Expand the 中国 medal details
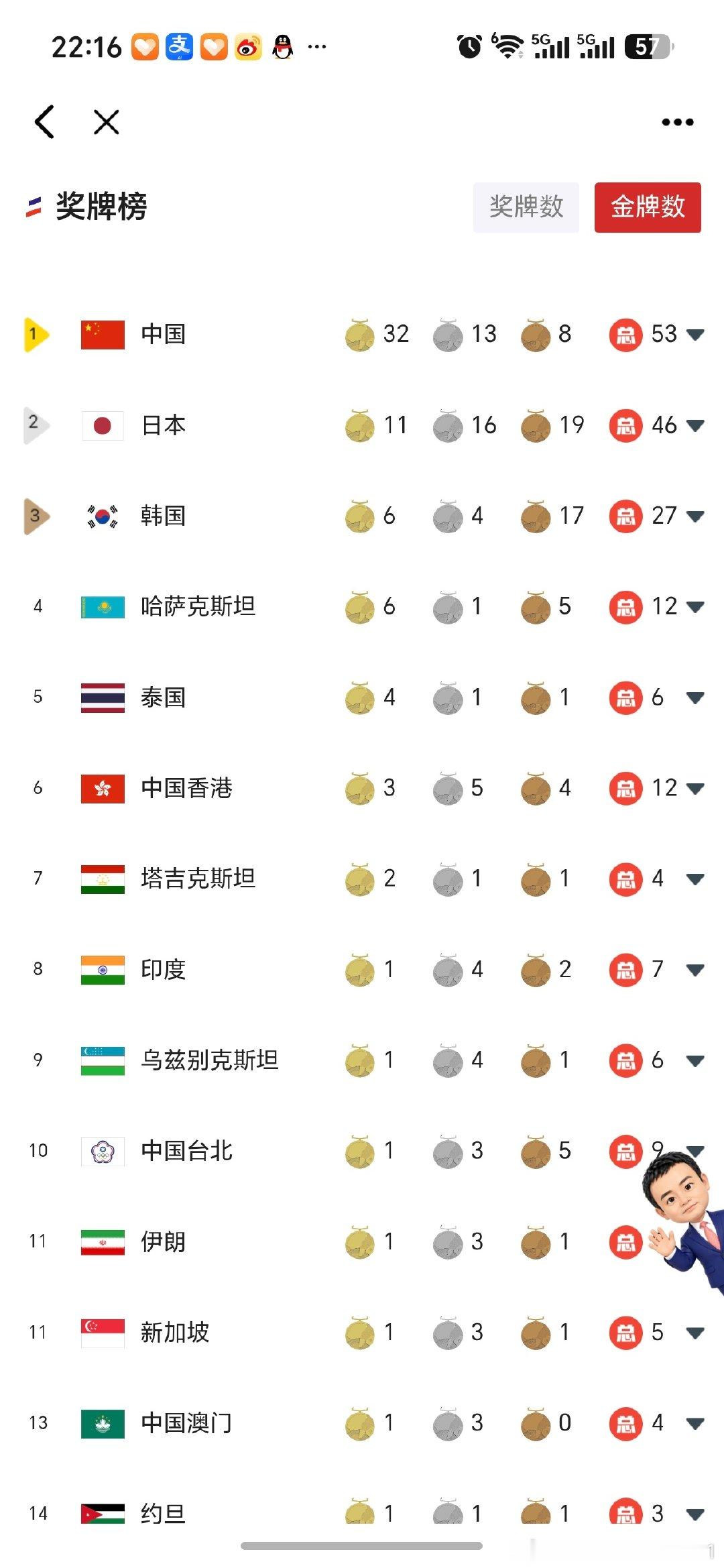The height and width of the screenshot is (1568, 724). [696, 335]
